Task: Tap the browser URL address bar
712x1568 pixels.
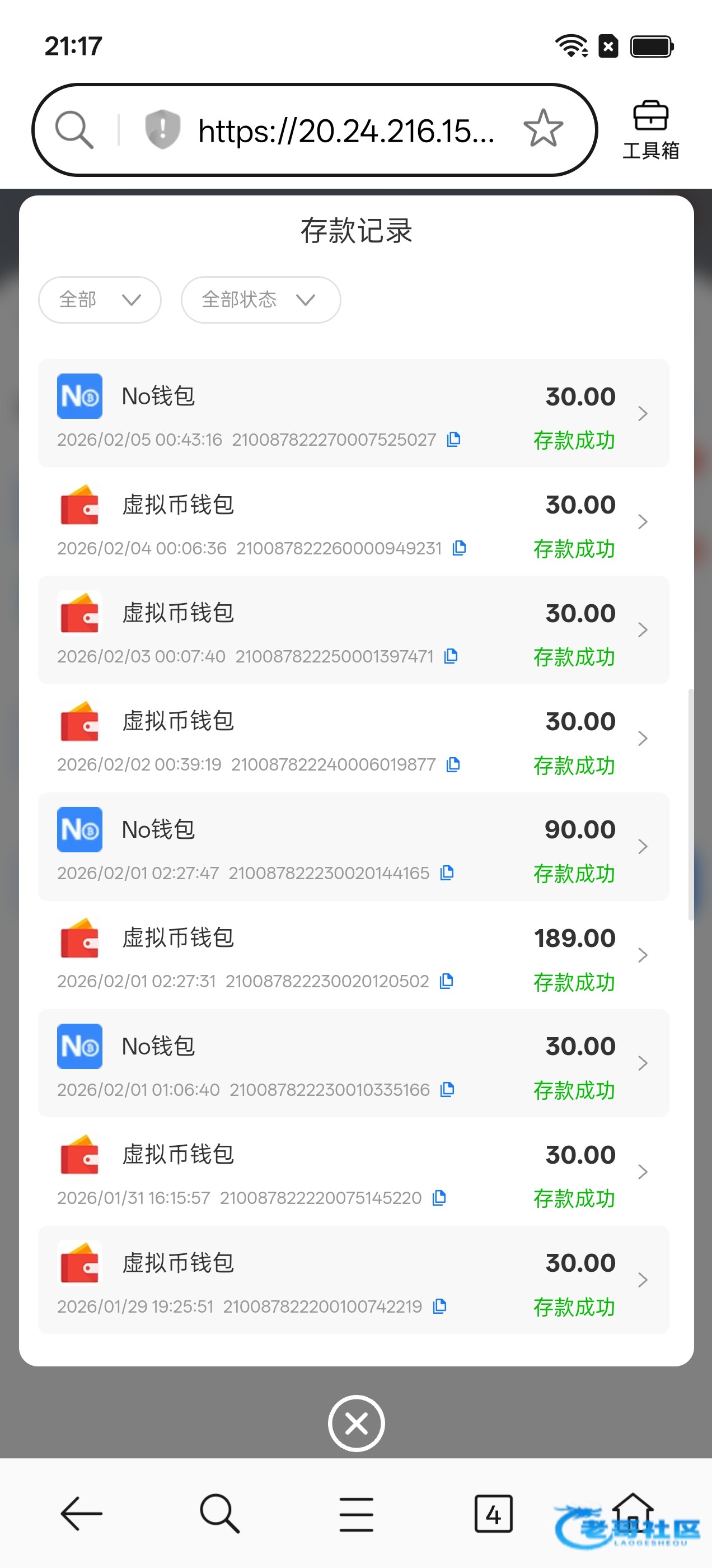Action: coord(346,131)
